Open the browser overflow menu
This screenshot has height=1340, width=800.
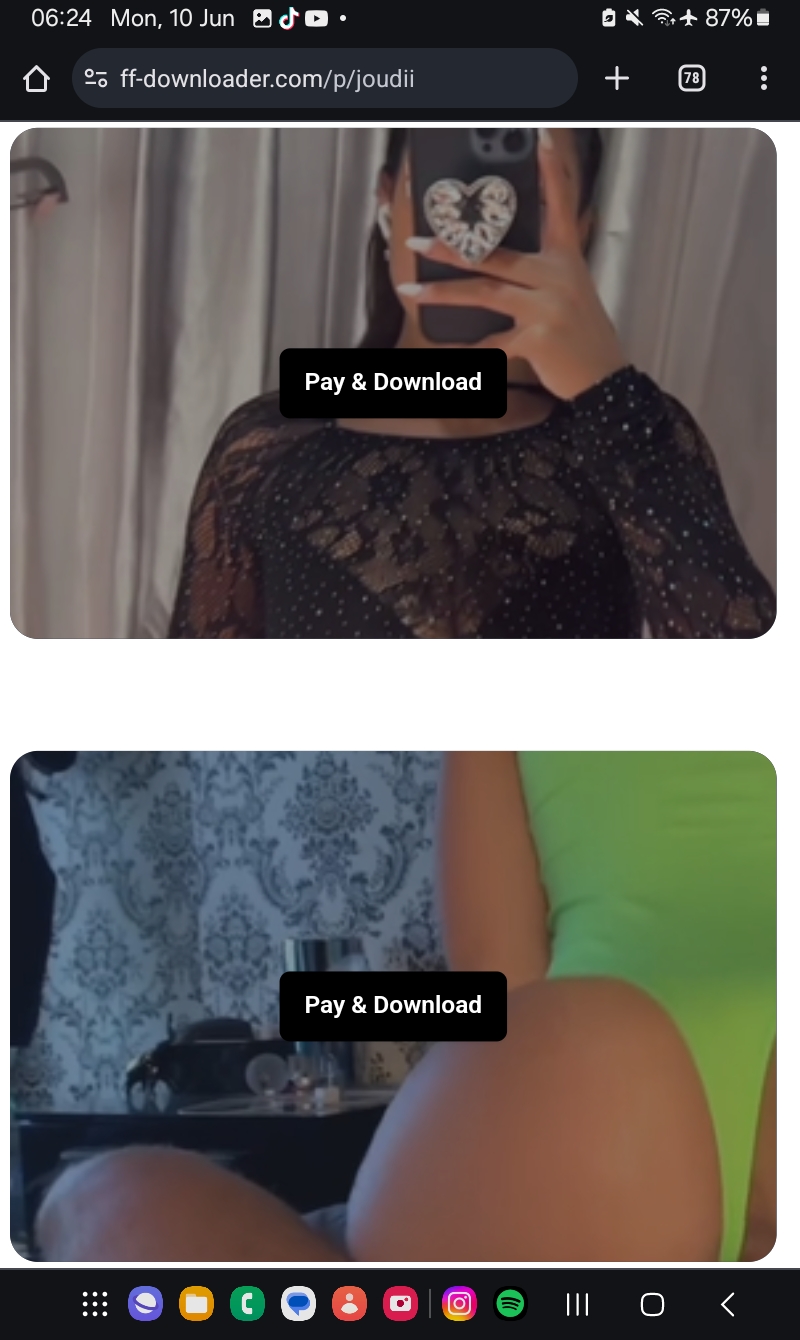click(763, 78)
